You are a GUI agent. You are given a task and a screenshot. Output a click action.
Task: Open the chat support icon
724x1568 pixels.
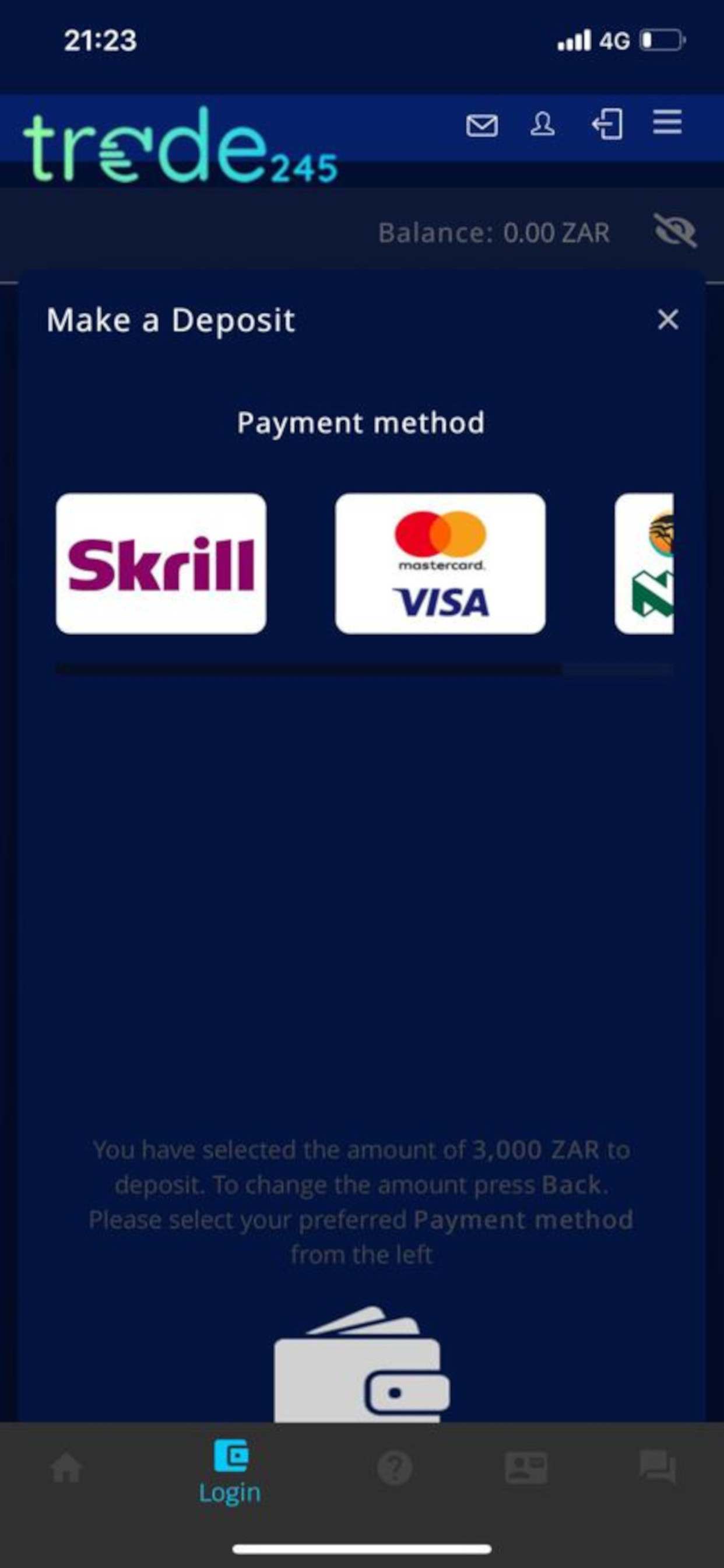coord(660,1468)
